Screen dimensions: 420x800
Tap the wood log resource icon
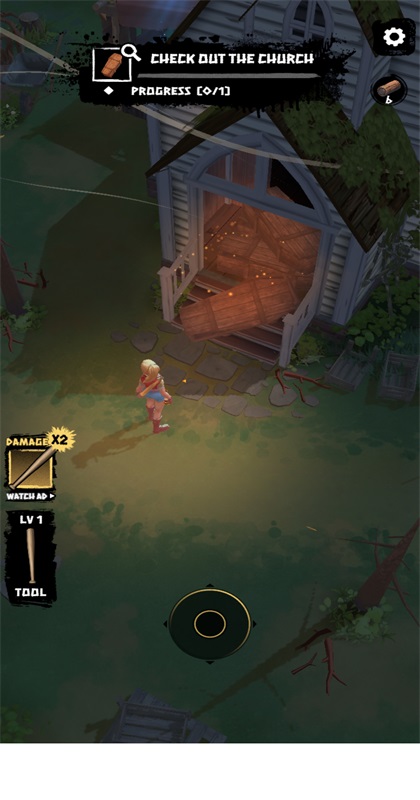coord(389,90)
